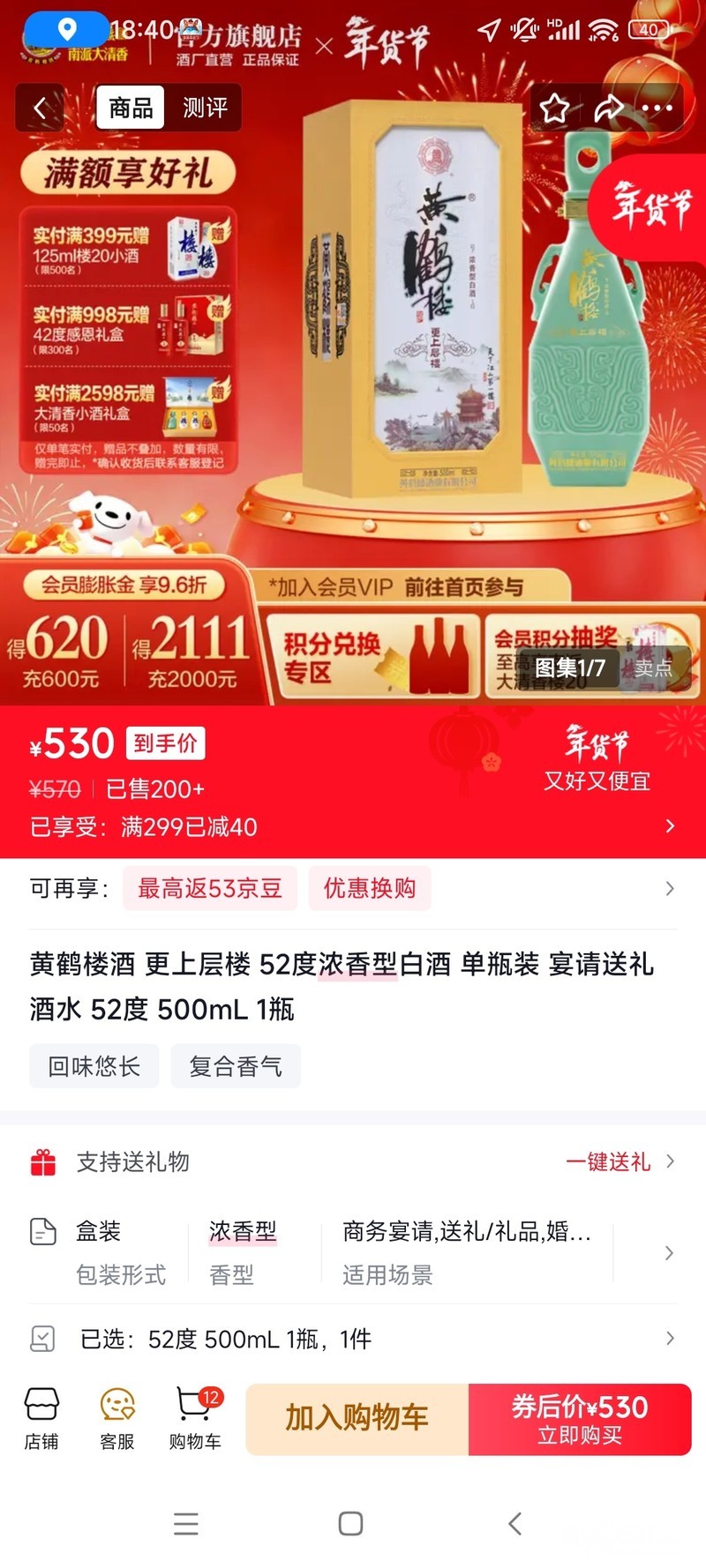
Task: Open the 卖点 image section
Action: [653, 668]
